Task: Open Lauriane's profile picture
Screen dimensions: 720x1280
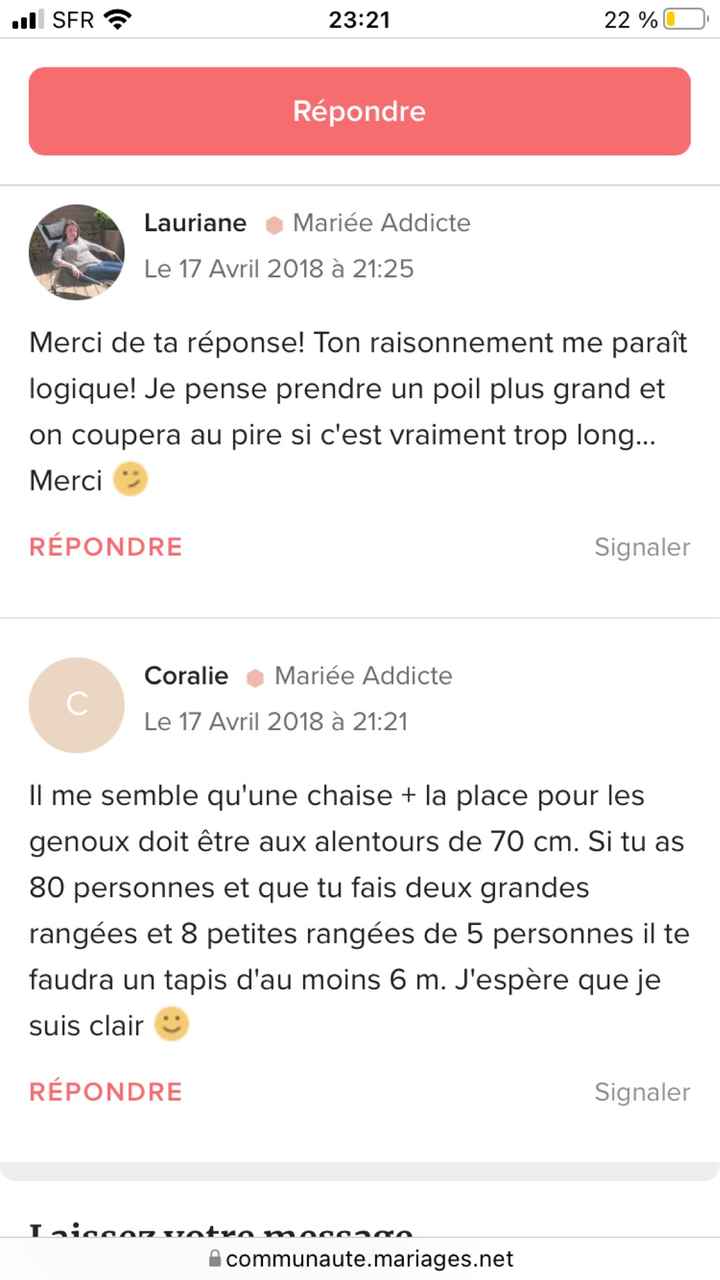Action: click(x=76, y=252)
